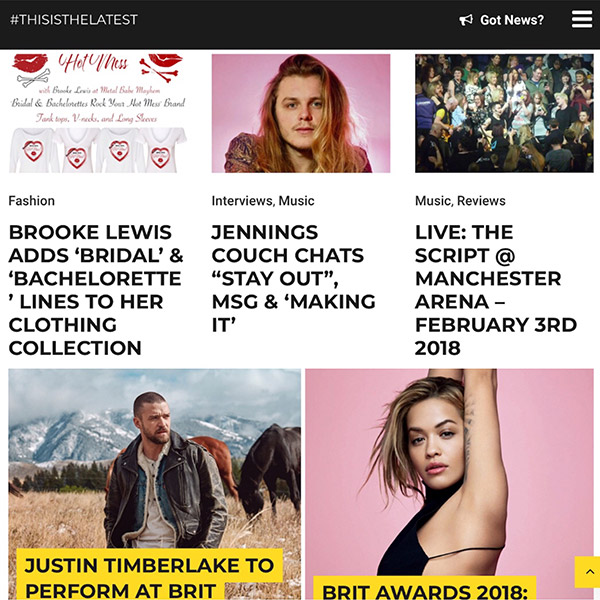The width and height of the screenshot is (600, 600).
Task: Select the Fashion category link
Action: tap(32, 201)
